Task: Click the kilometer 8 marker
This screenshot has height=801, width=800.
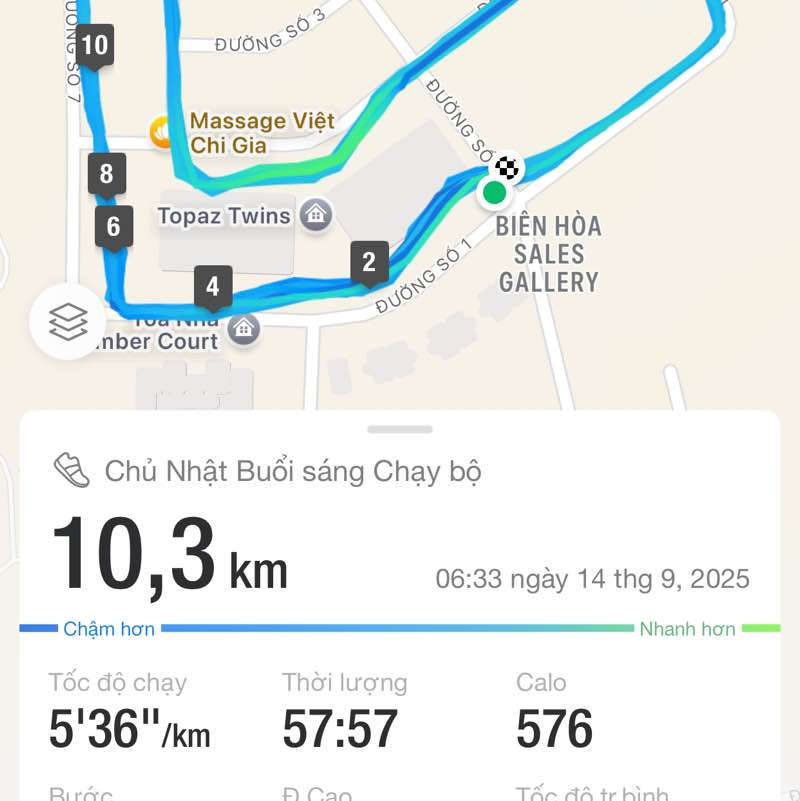Action: [107, 172]
